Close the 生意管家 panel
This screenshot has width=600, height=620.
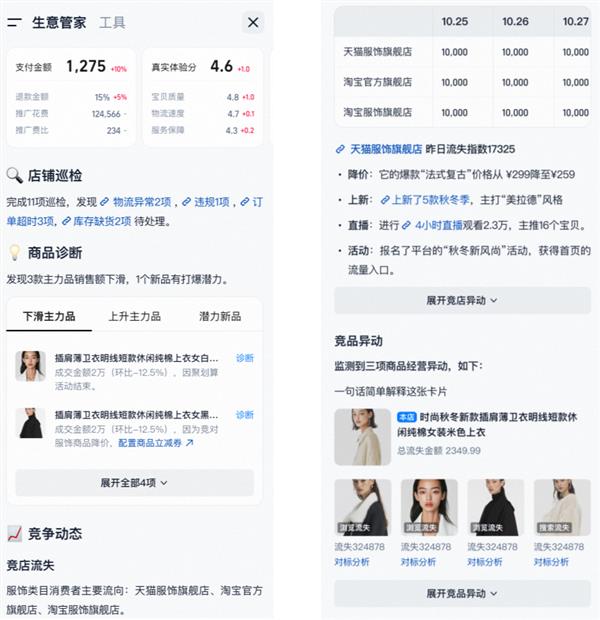click(x=253, y=22)
